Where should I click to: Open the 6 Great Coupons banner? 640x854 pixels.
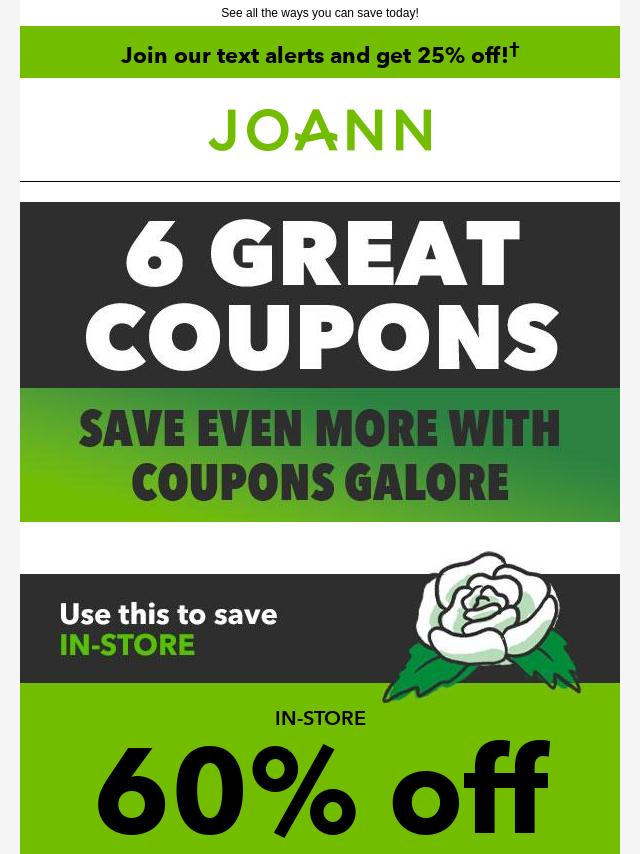[x=320, y=360]
